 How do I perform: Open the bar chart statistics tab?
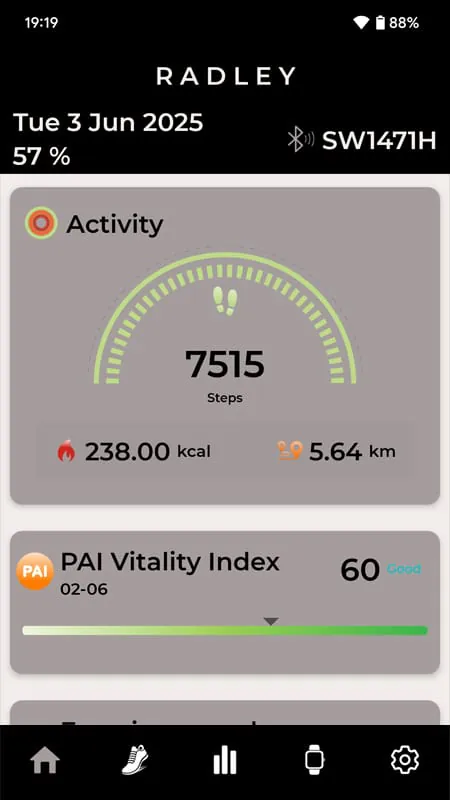pyautogui.click(x=225, y=761)
